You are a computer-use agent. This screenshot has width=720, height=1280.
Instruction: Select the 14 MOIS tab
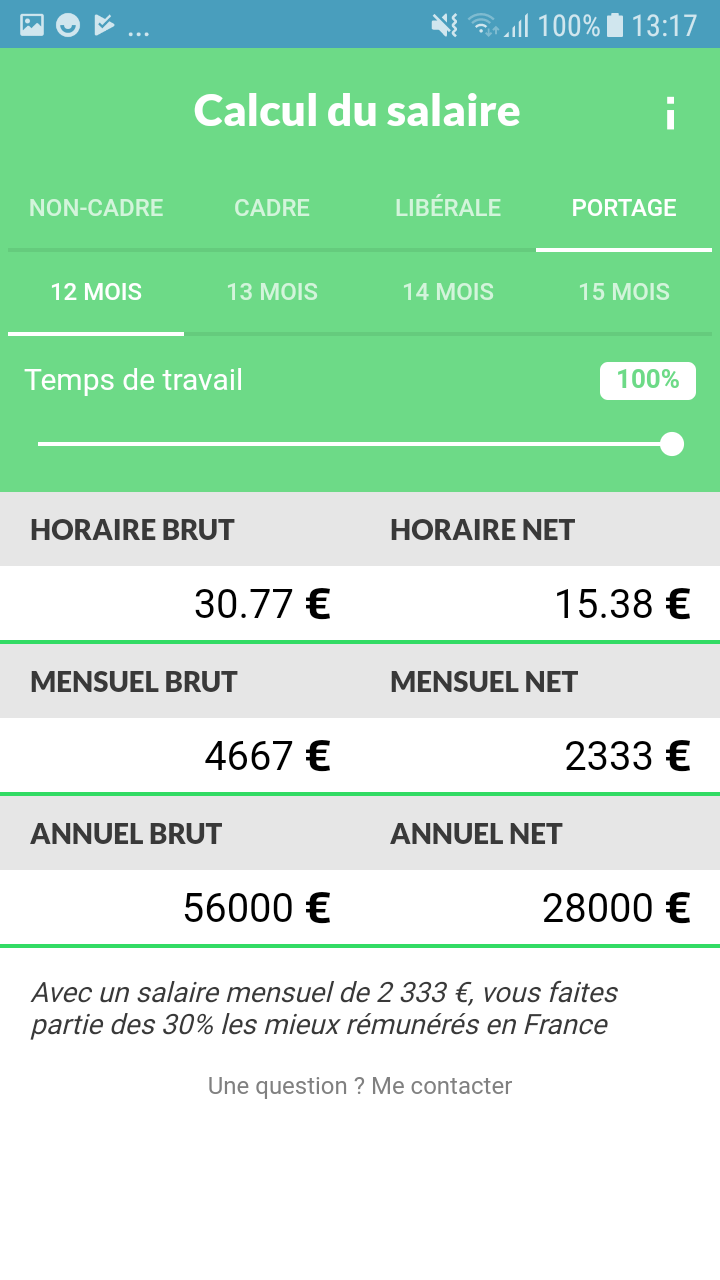pos(448,292)
